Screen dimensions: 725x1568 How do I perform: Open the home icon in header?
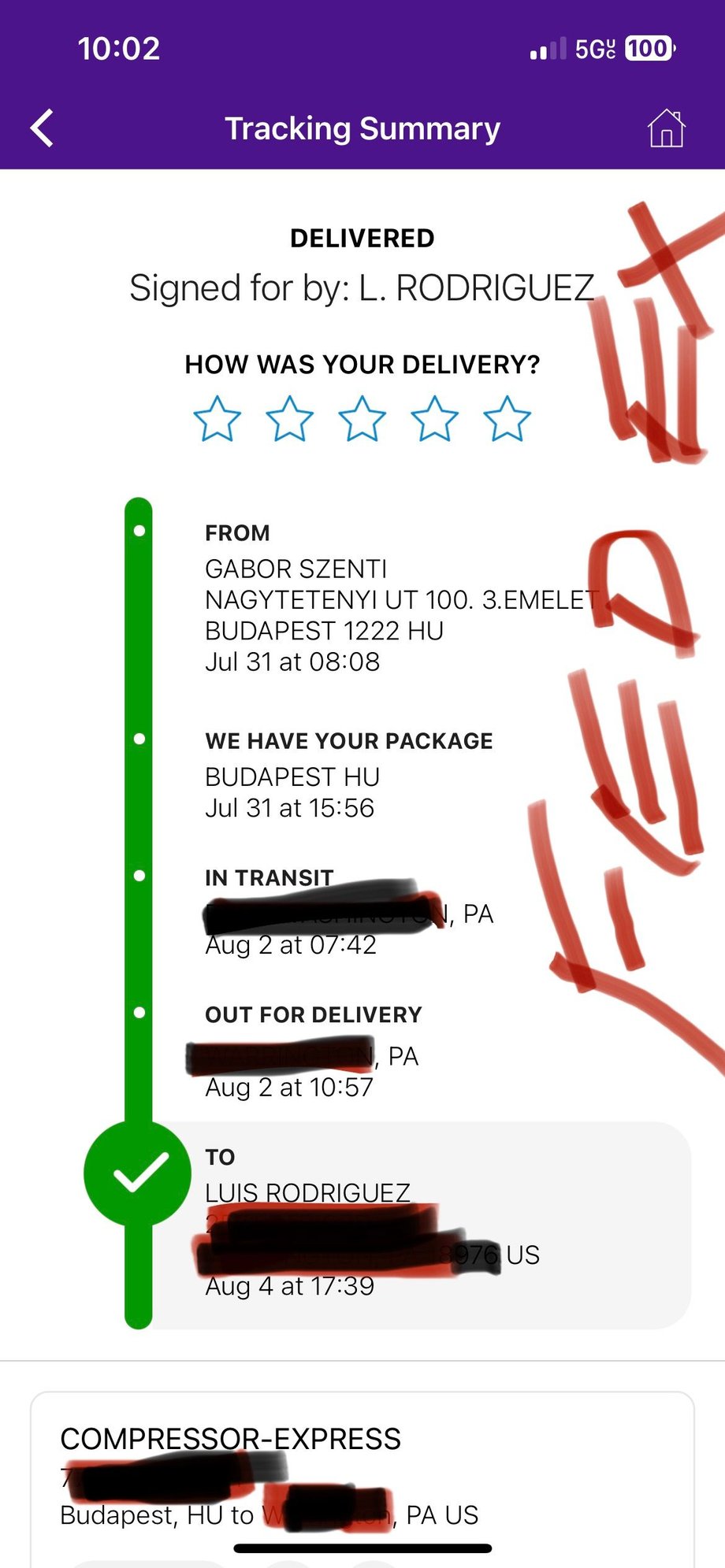pyautogui.click(x=666, y=128)
